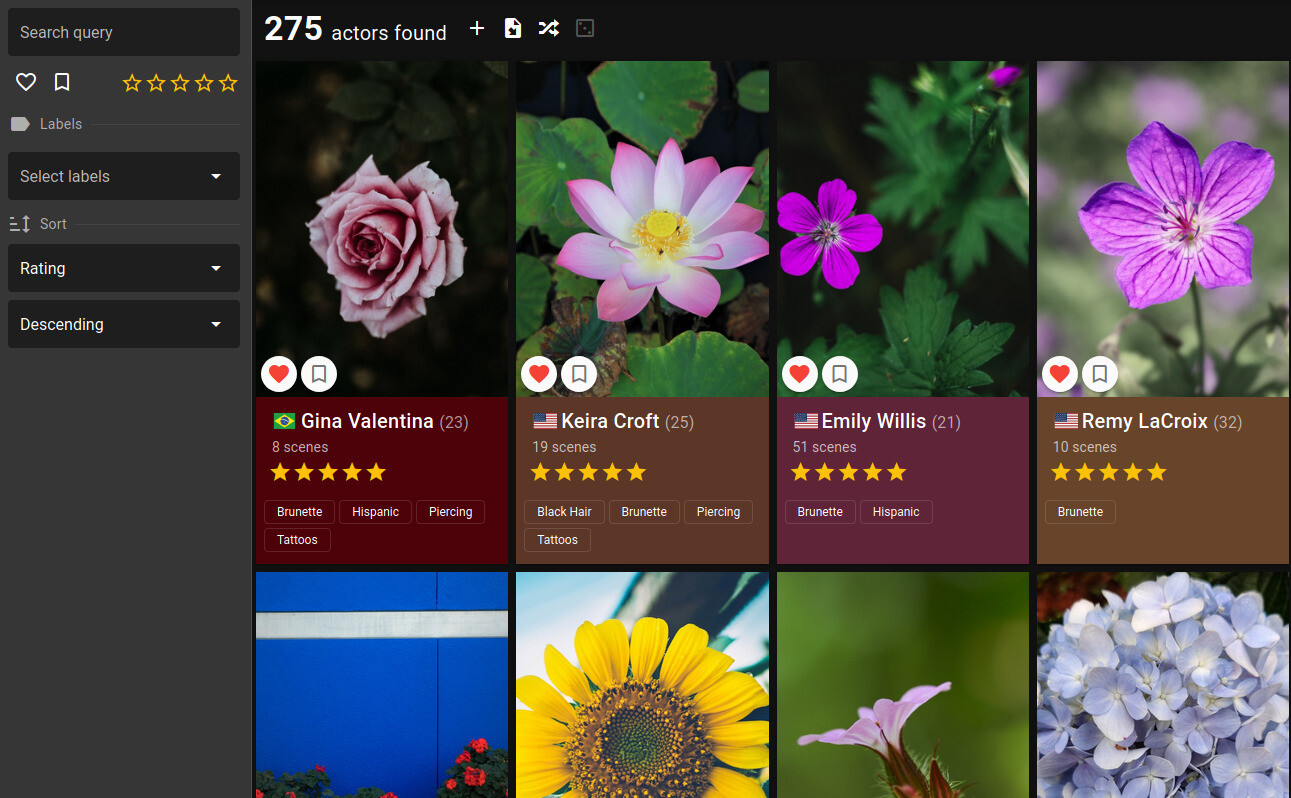Tap the Brunette tag on Remy LaCroix
Viewport: 1291px width, 798px height.
click(x=1080, y=512)
